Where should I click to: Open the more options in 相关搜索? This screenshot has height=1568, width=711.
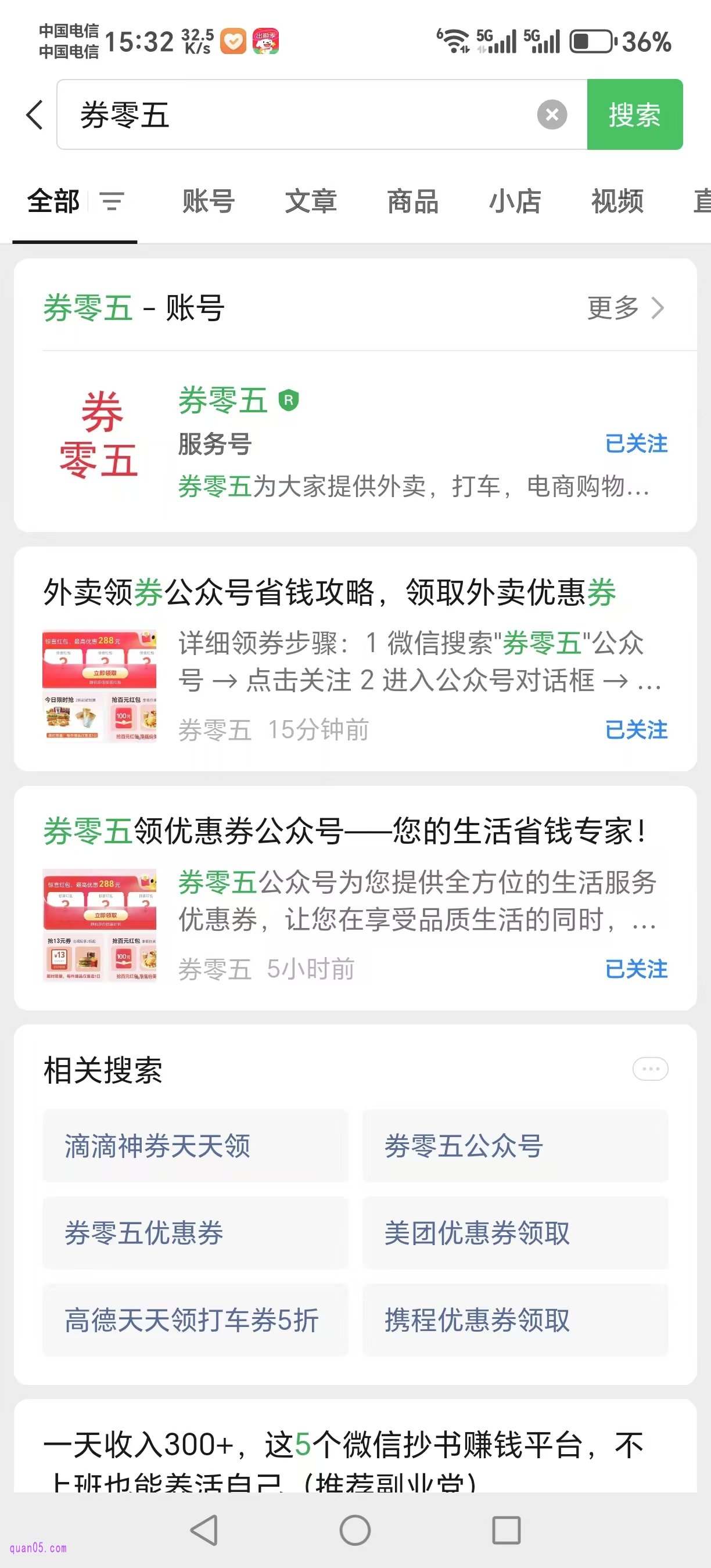pyautogui.click(x=650, y=1069)
